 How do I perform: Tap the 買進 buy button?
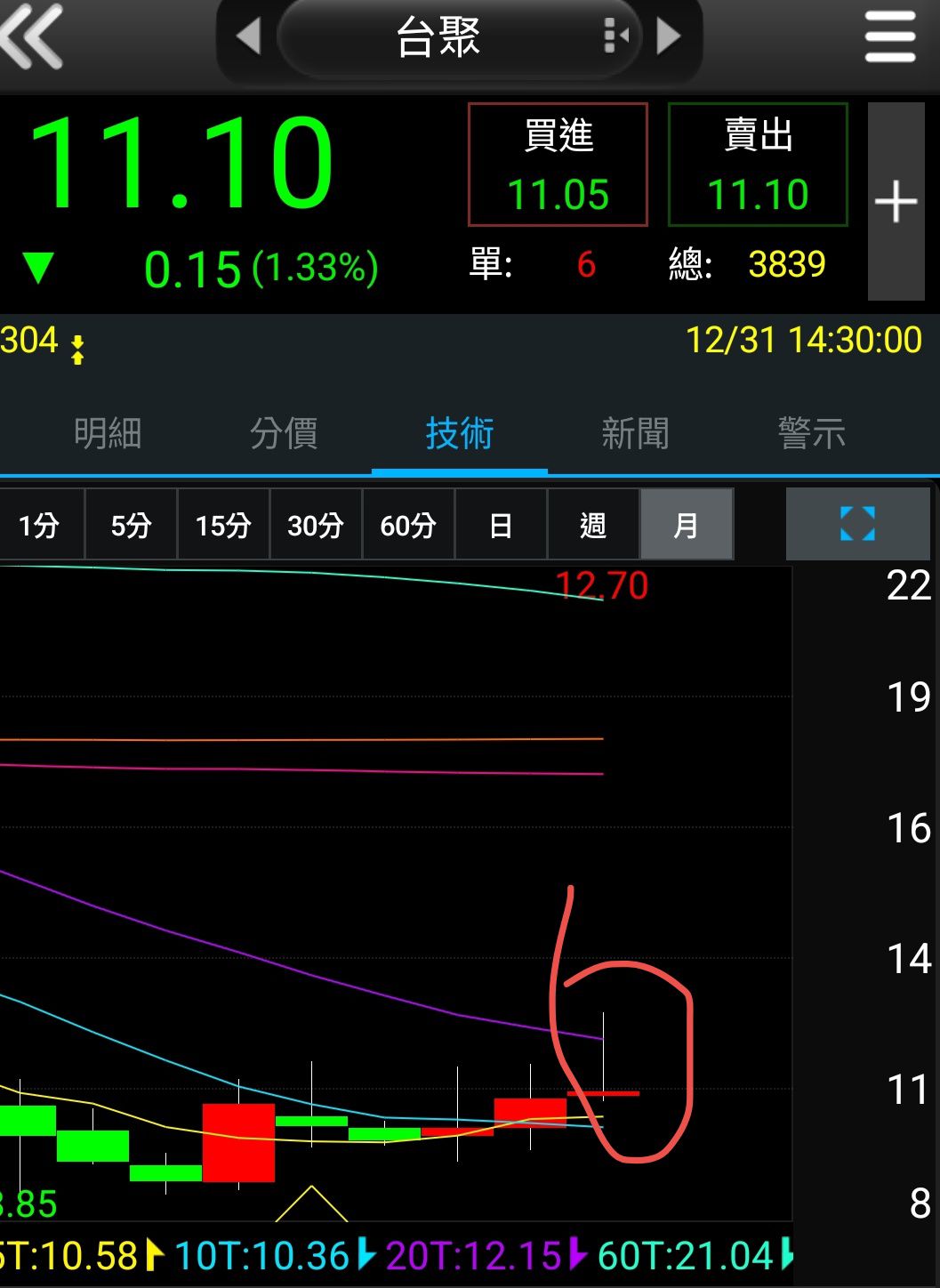(558, 165)
